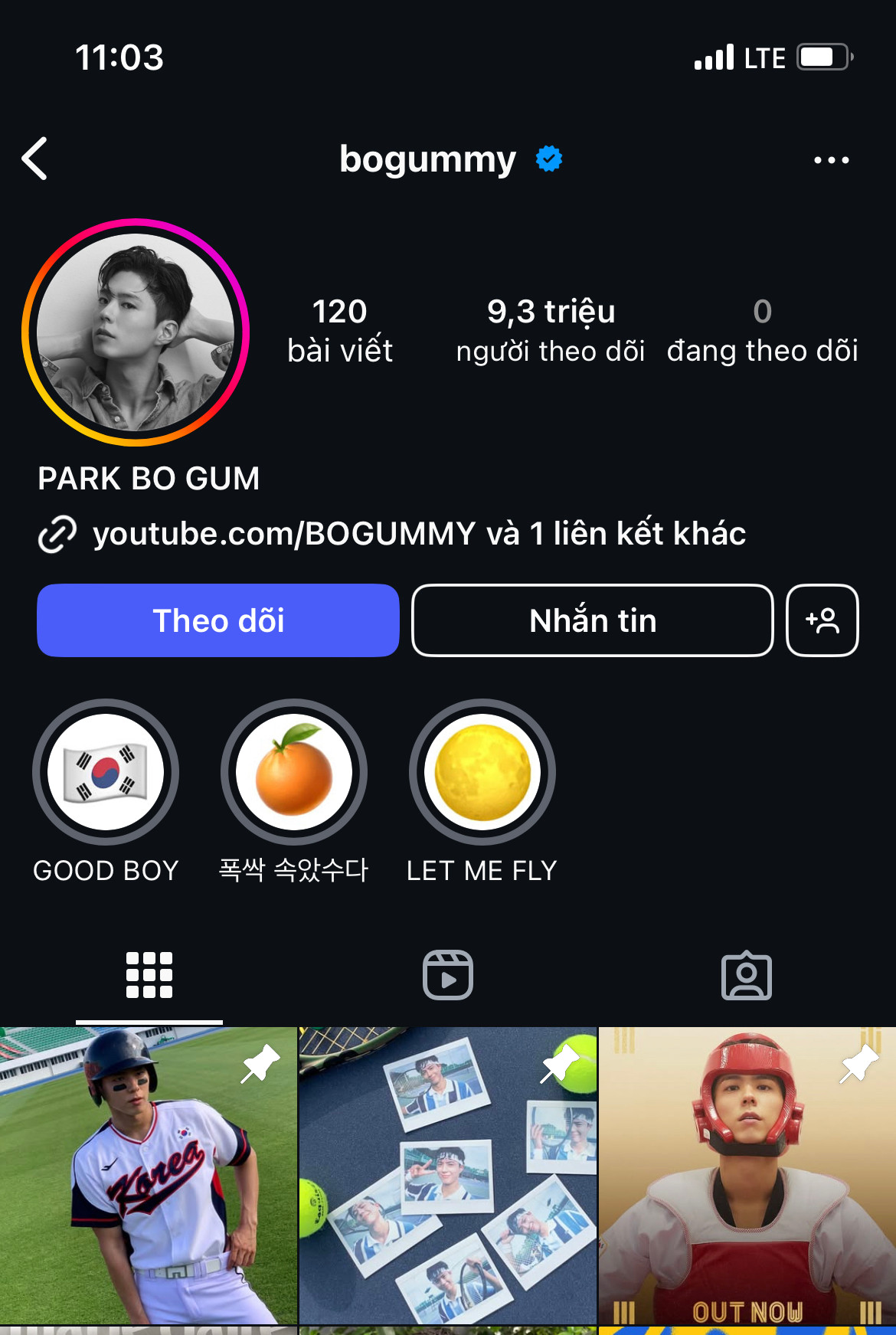Open the 폭싹 속았수다 story highlight

point(294,772)
